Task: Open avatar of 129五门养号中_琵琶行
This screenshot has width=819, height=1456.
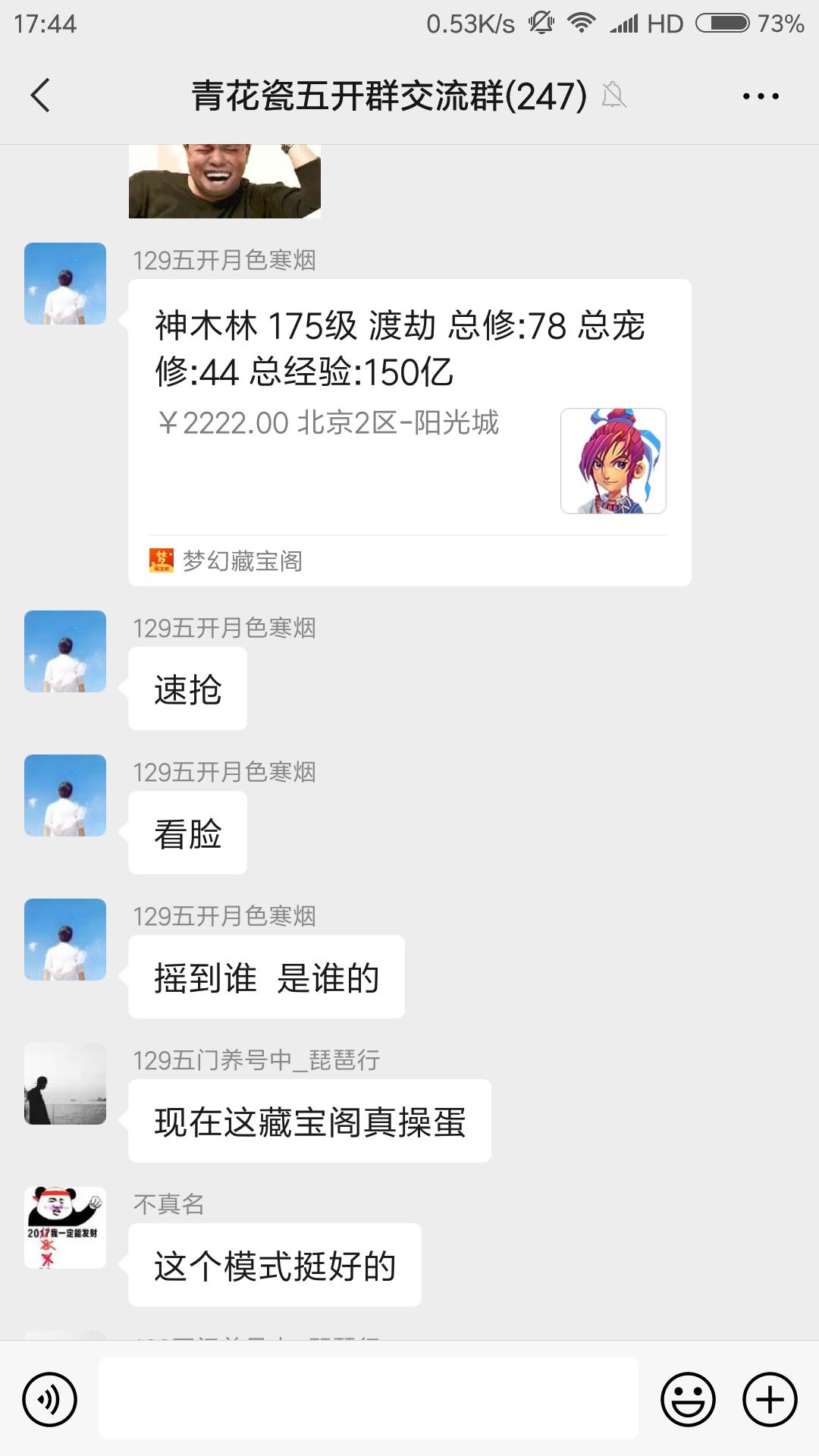Action: pos(65,1084)
